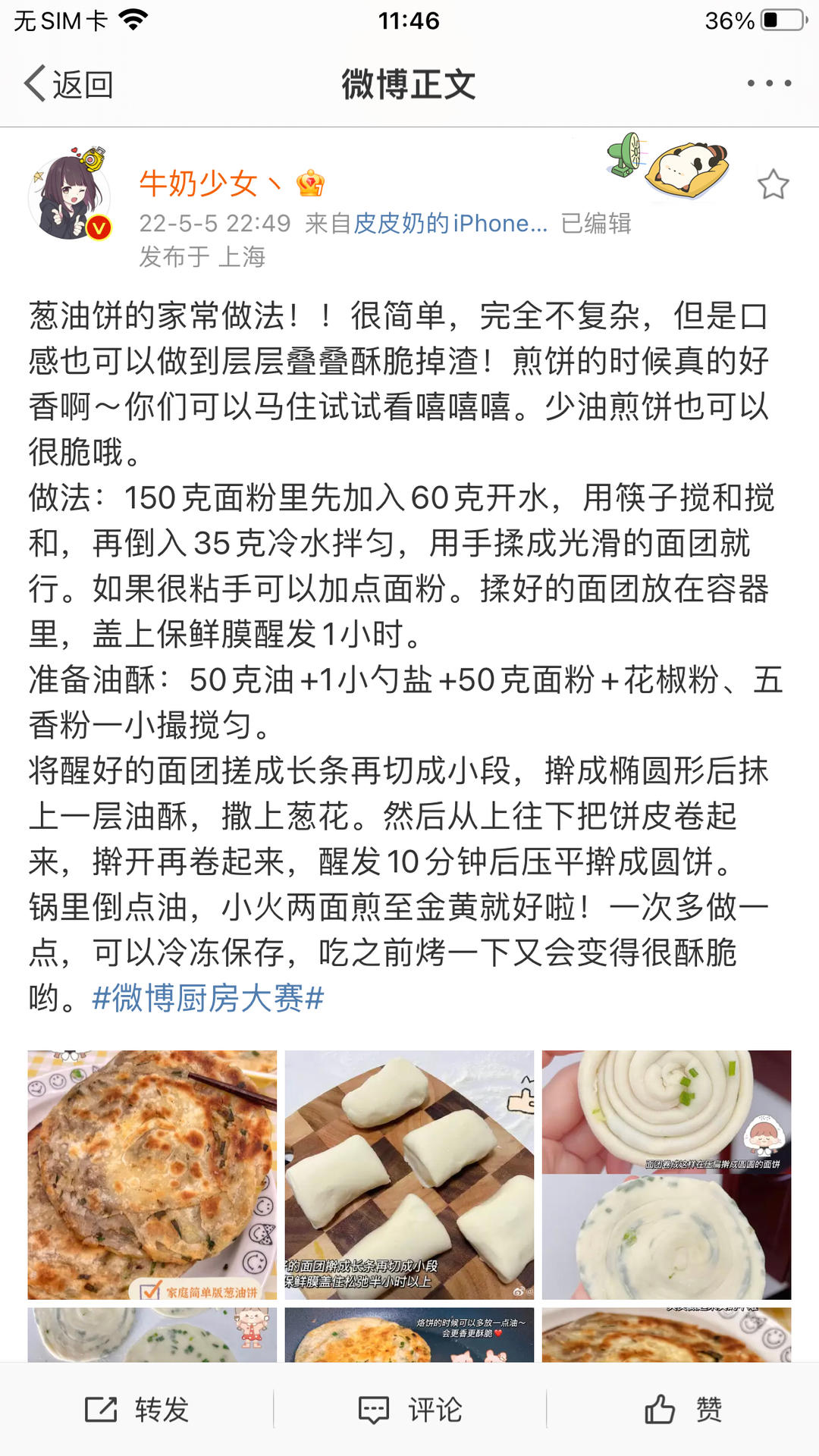Screen dimensions: 819x1456
Task: Tap the back chevron arrow at top left
Action: pyautogui.click(x=36, y=86)
